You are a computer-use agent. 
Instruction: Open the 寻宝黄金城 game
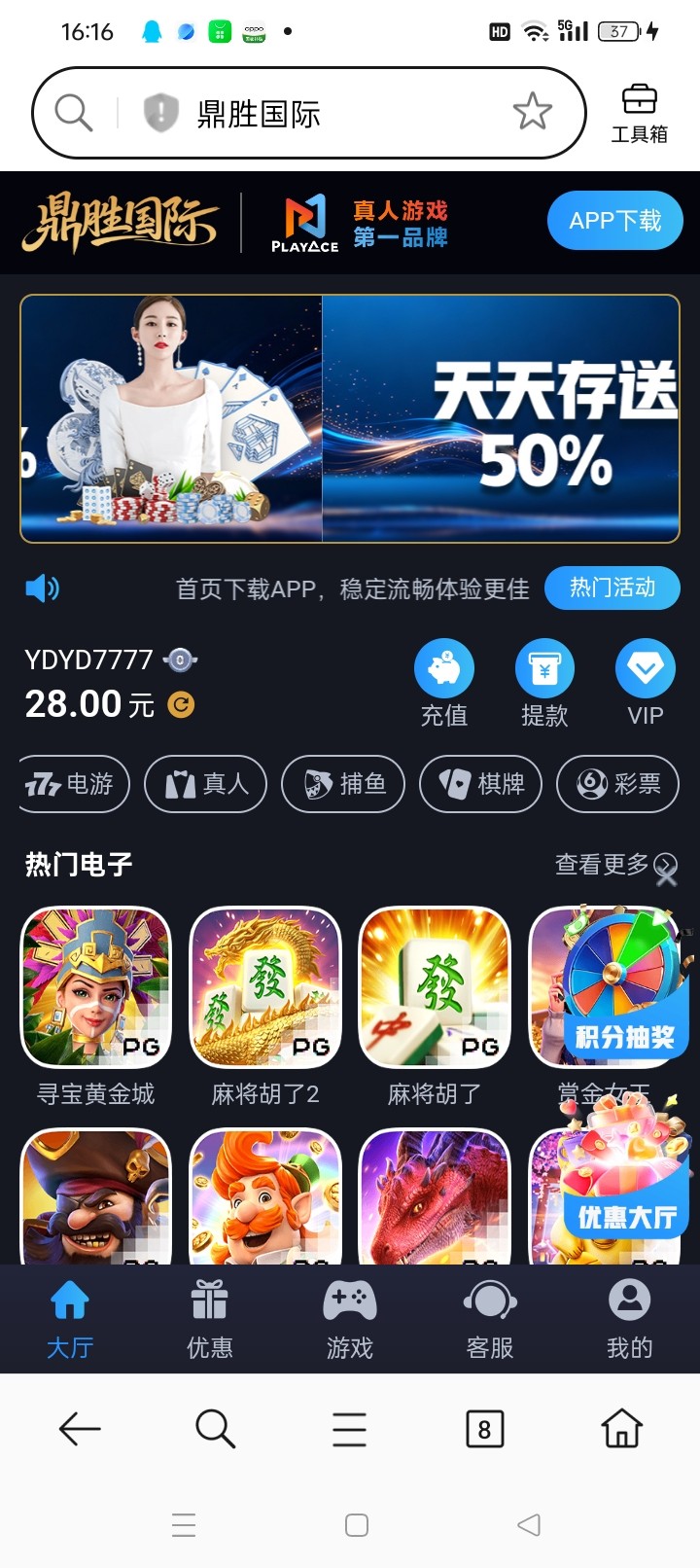pos(95,987)
